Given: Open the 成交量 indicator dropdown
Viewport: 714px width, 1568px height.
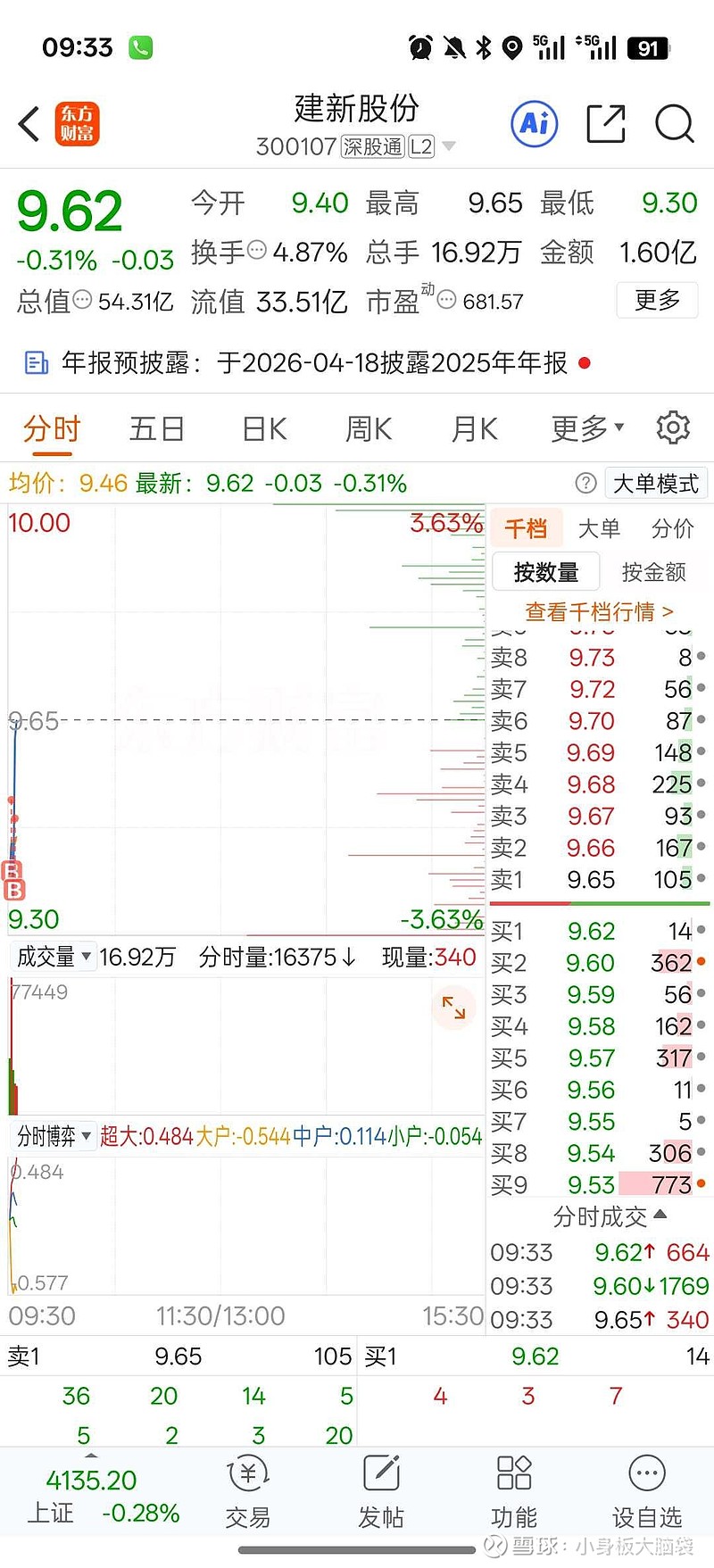Looking at the screenshot, I should (x=54, y=957).
